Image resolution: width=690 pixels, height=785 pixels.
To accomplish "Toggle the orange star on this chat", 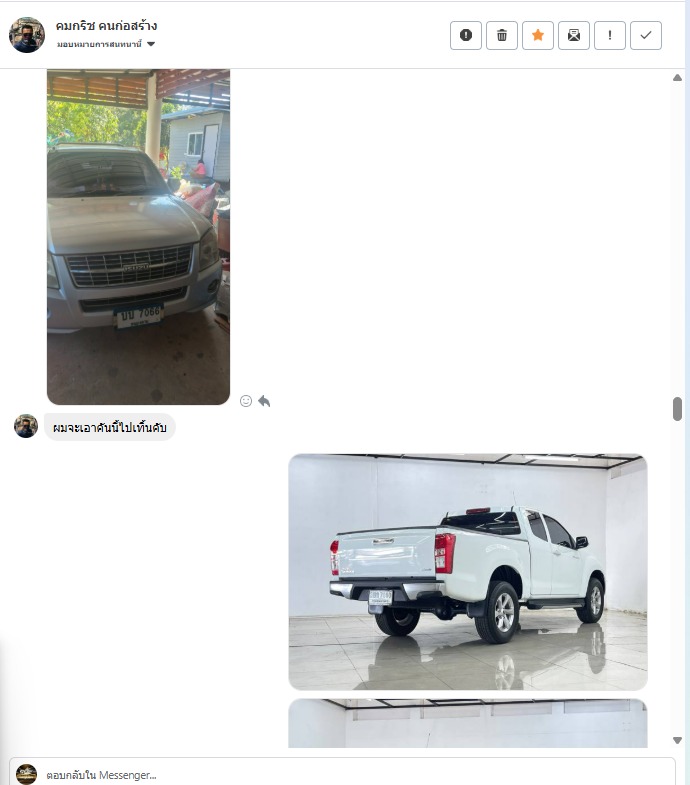I will 538,35.
